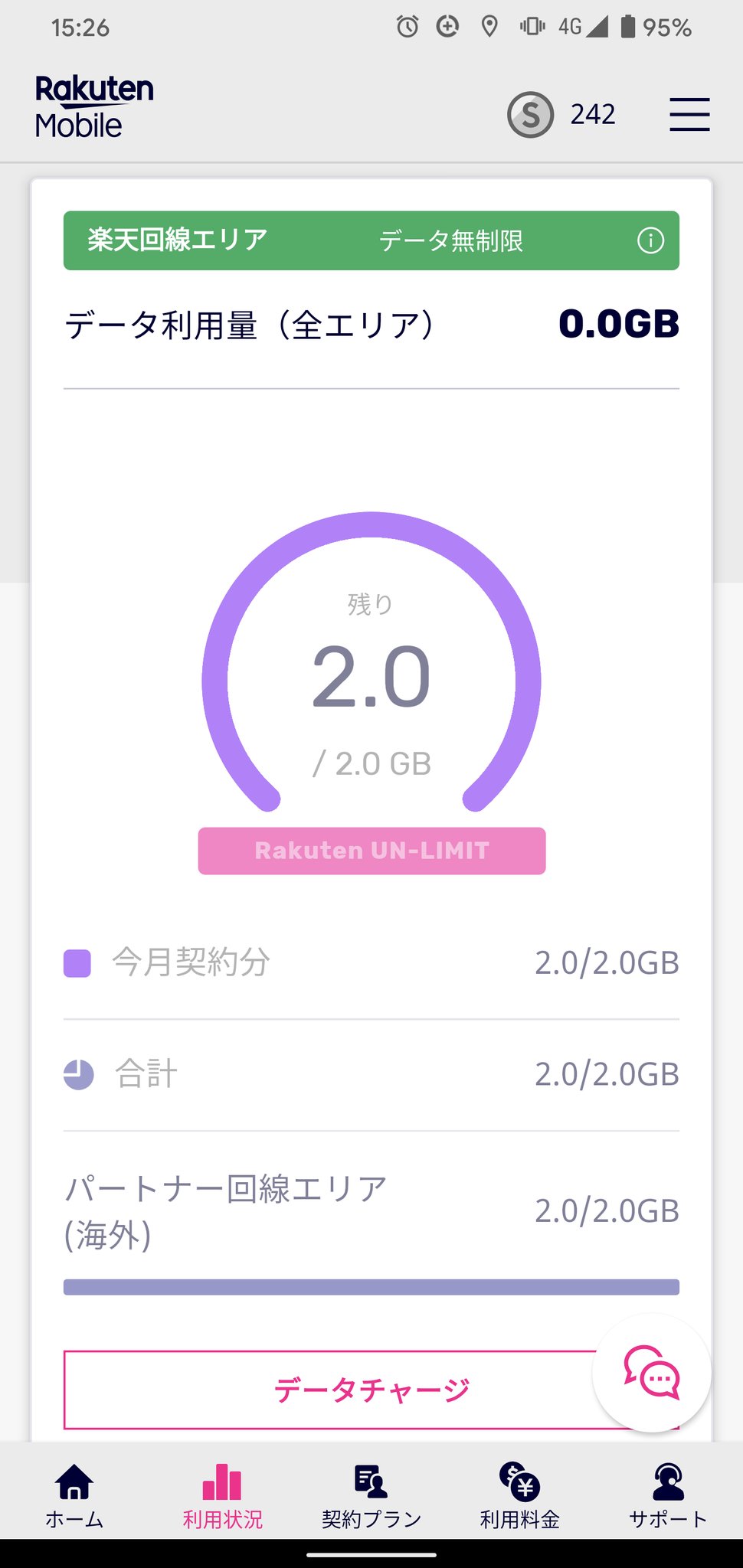Select the 利用状況 tab

223,1495
